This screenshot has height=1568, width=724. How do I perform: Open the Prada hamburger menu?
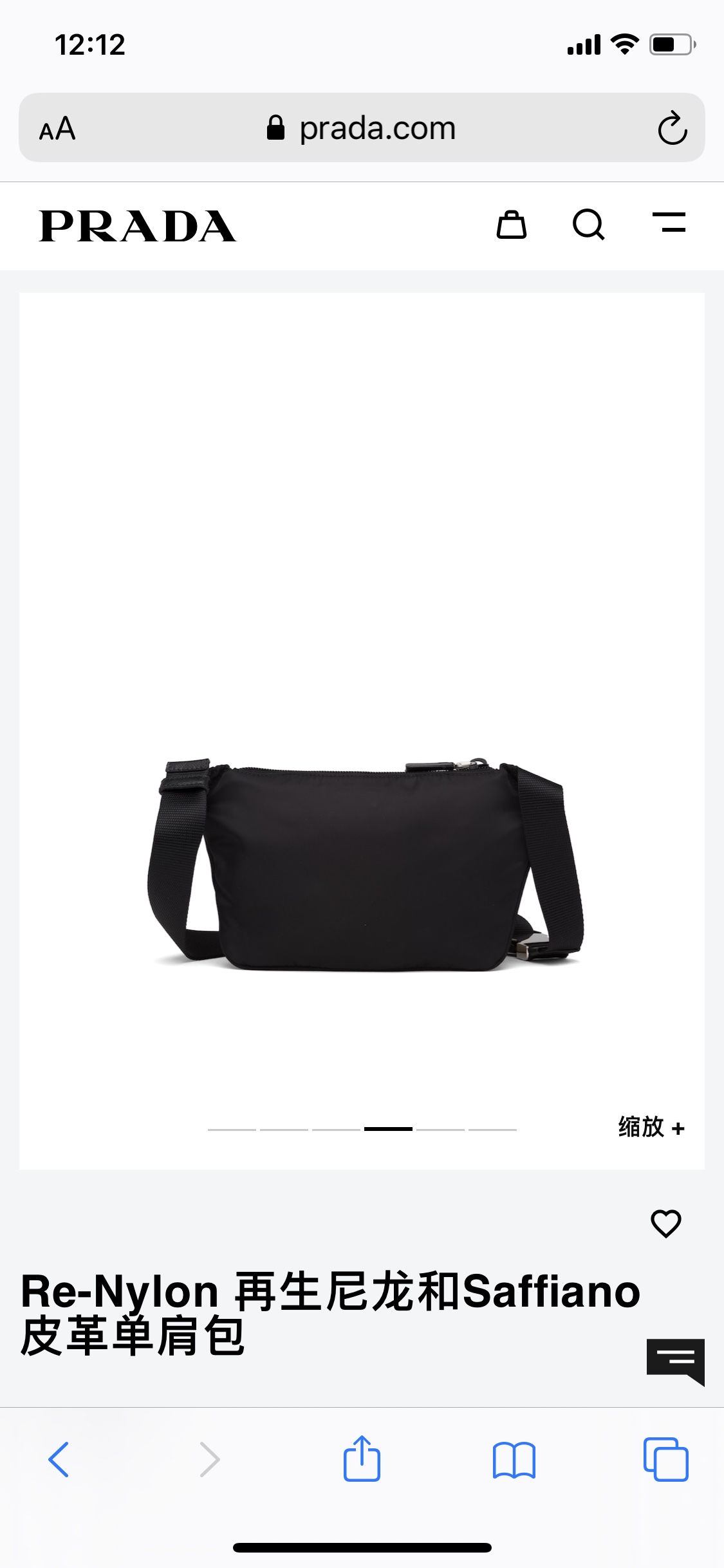coord(669,223)
